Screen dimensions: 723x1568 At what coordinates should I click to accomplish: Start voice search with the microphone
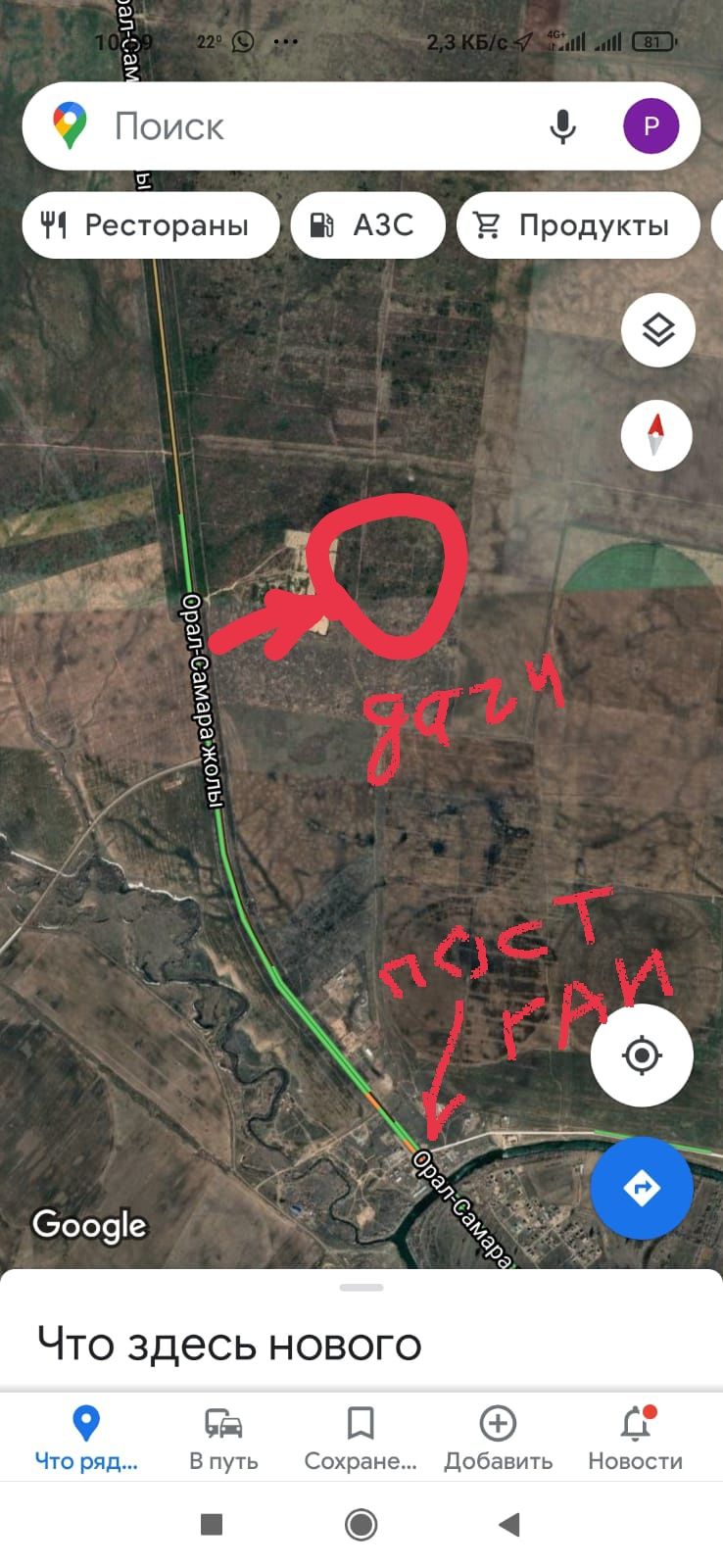click(562, 126)
